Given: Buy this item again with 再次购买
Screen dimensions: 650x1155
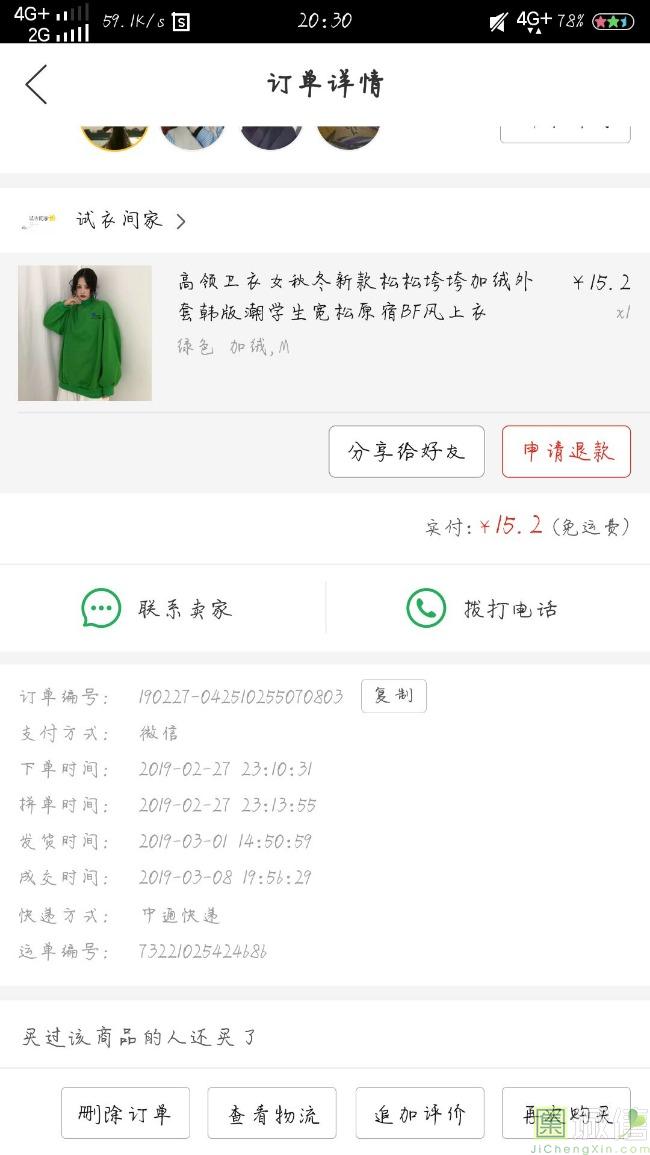Looking at the screenshot, I should 566,1113.
